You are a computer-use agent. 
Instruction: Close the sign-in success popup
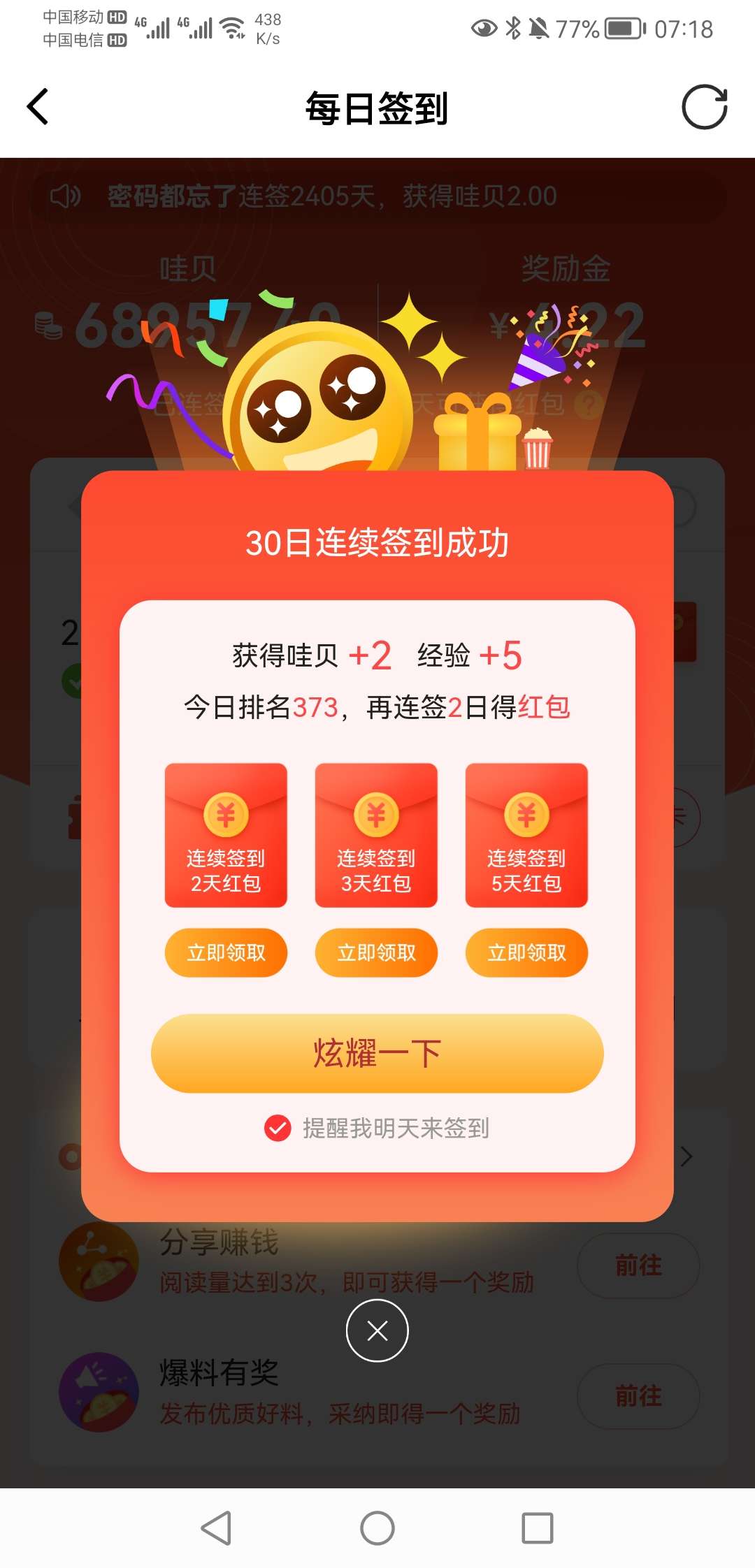click(x=377, y=1330)
